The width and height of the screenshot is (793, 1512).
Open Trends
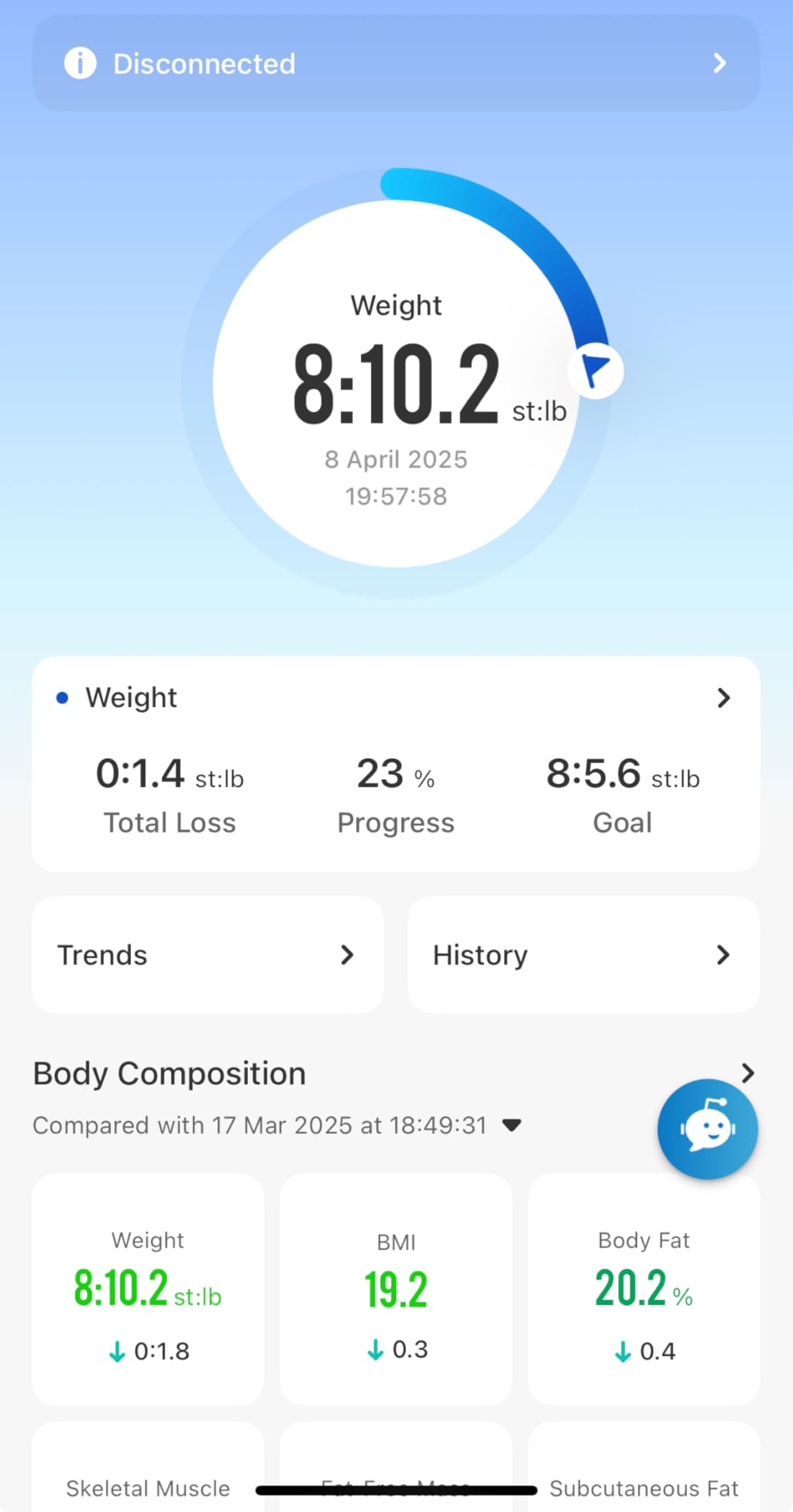[x=208, y=954]
